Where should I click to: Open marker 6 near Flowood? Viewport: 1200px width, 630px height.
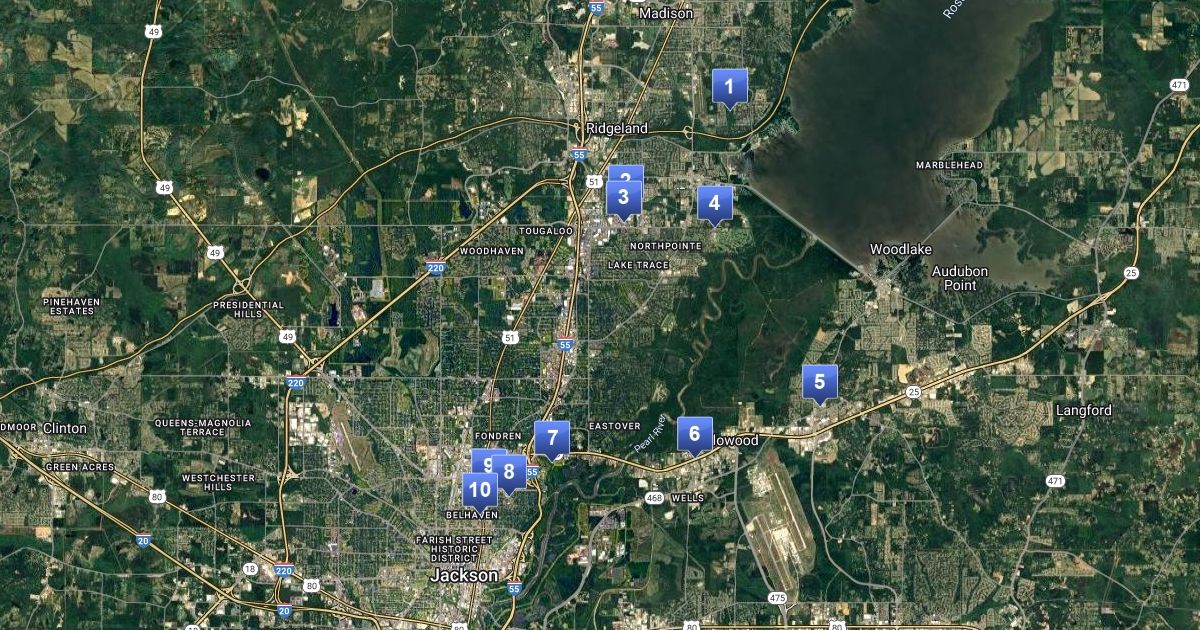coord(695,435)
